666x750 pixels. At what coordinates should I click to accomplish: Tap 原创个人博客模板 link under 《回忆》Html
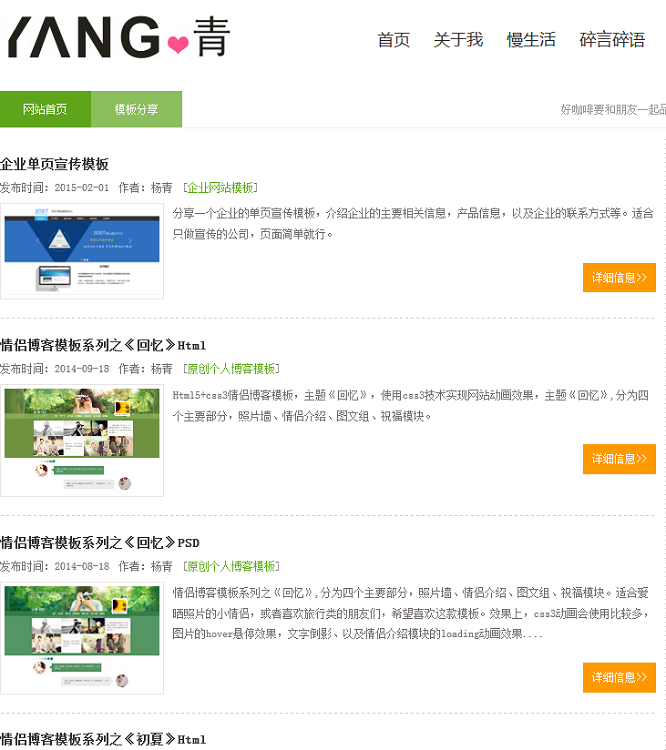point(232,369)
